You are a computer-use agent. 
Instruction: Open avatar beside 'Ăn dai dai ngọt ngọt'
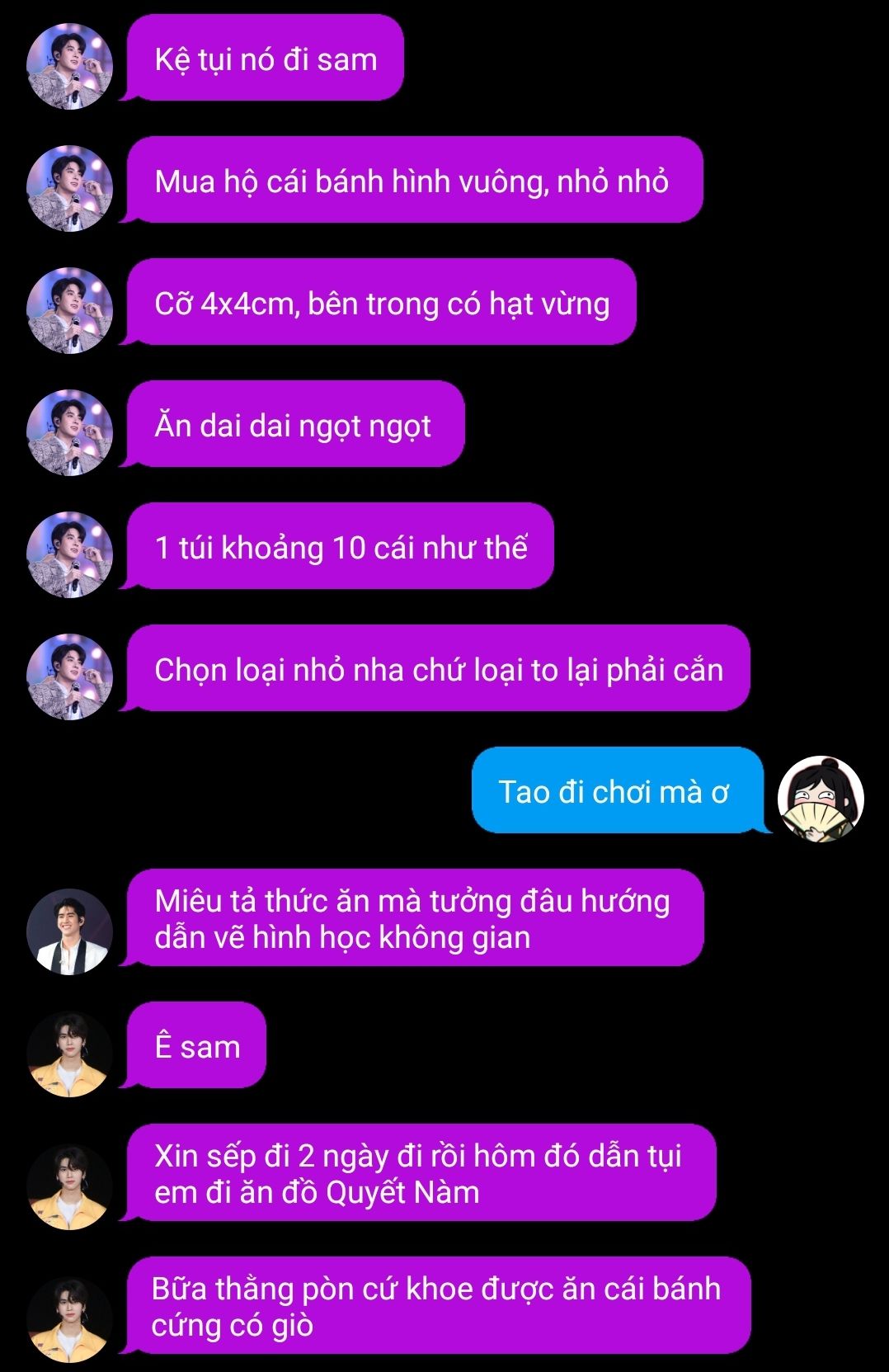click(x=69, y=432)
